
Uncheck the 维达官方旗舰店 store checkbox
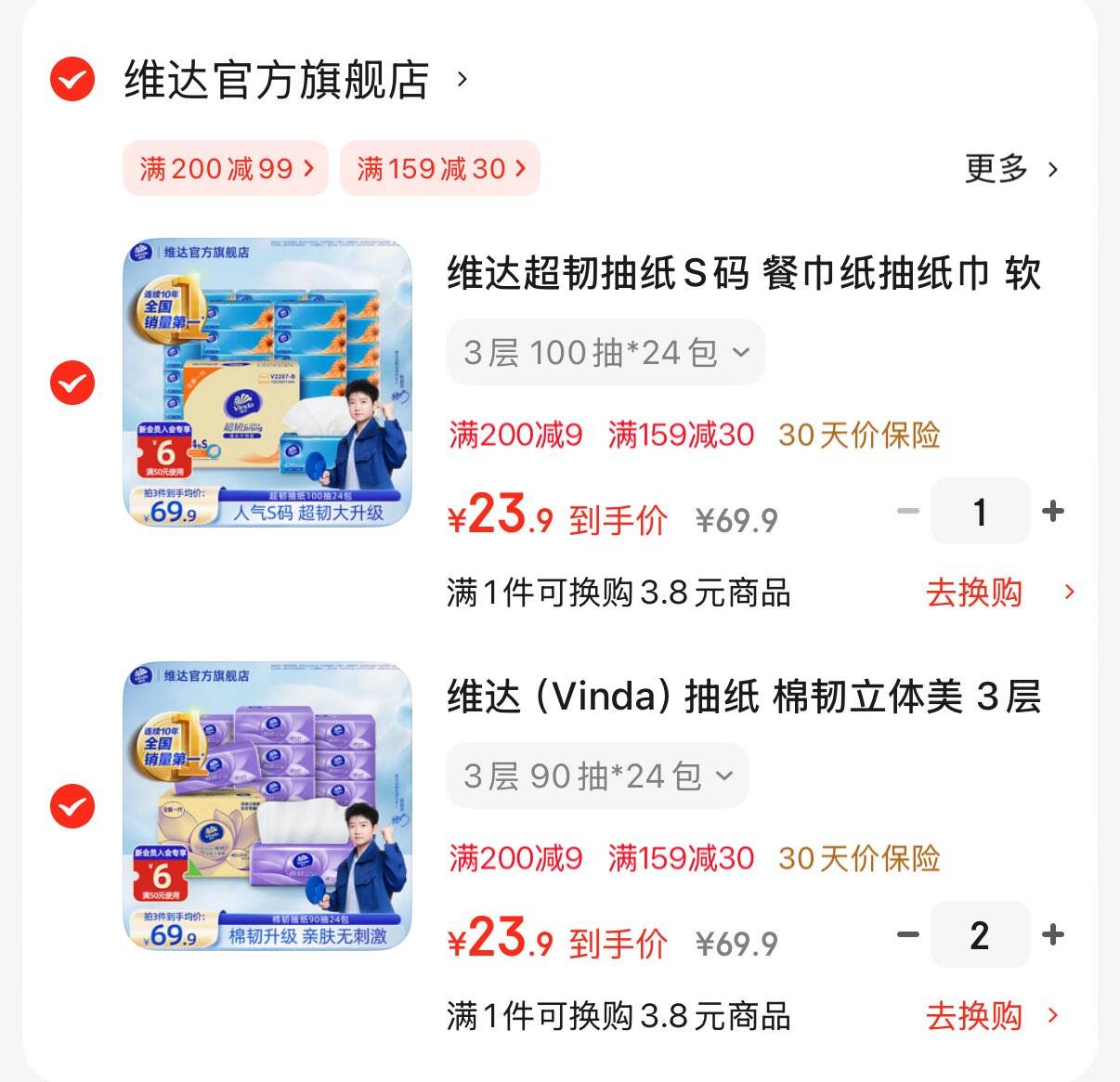(72, 79)
